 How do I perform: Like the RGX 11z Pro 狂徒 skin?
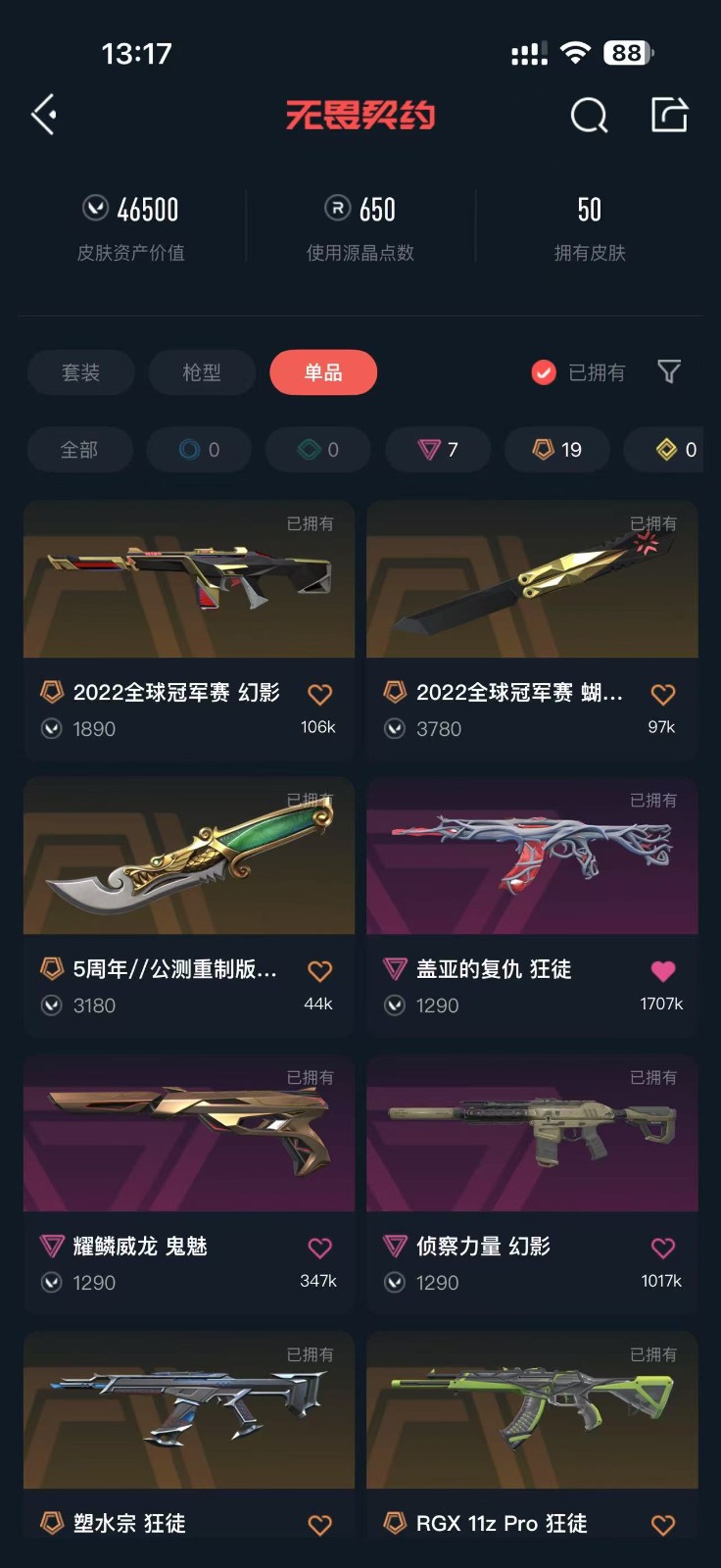point(663,1525)
